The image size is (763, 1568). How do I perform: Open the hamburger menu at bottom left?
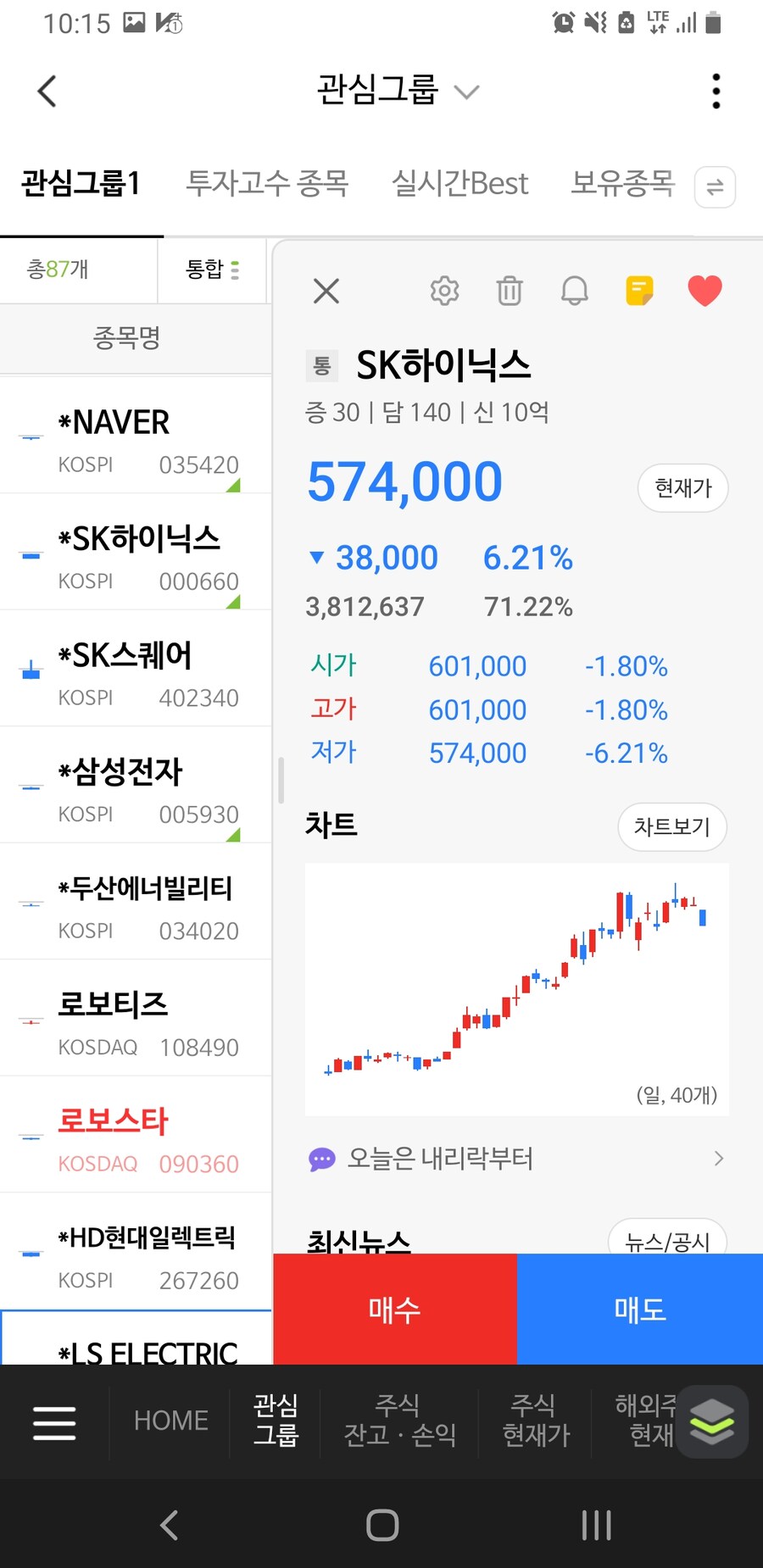coord(54,1422)
